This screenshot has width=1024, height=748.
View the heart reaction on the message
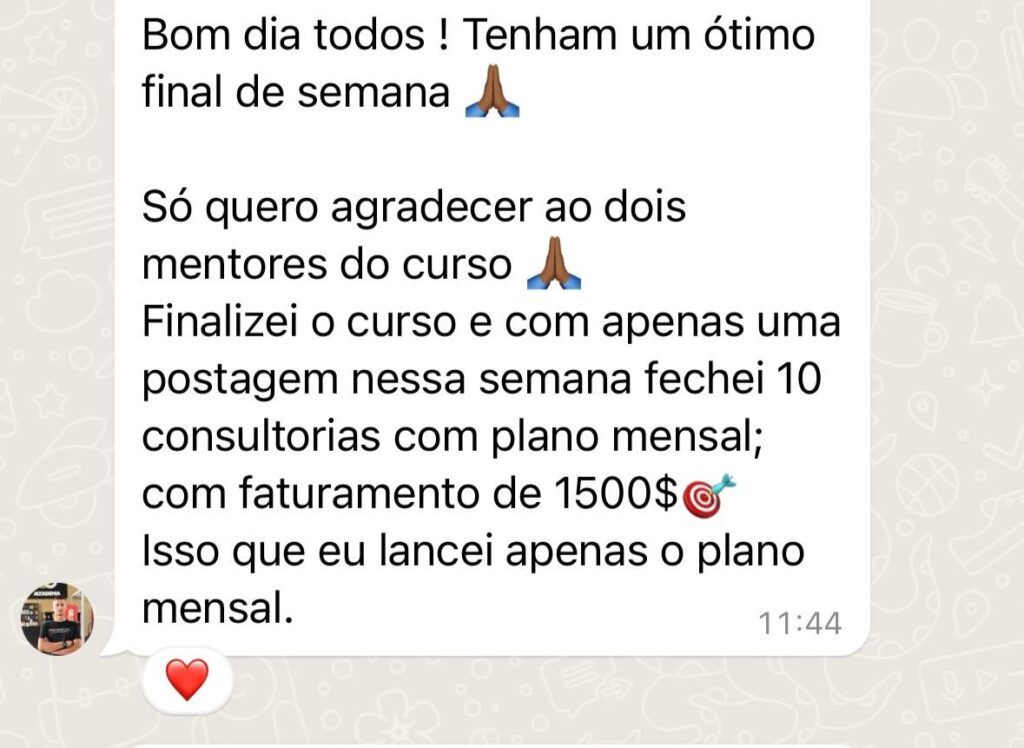point(187,681)
